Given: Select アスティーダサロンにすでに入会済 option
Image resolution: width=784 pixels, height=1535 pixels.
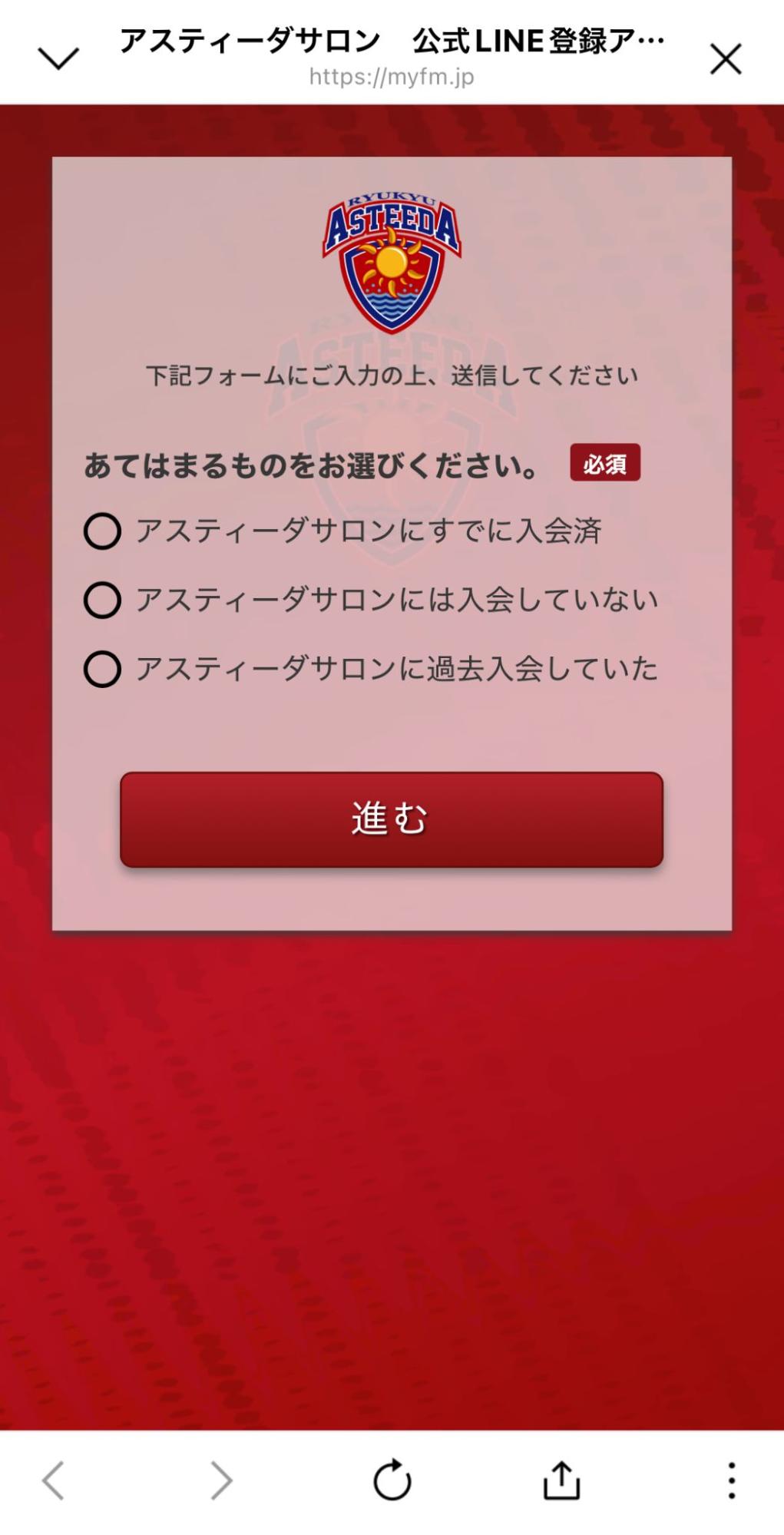Looking at the screenshot, I should pos(102,531).
